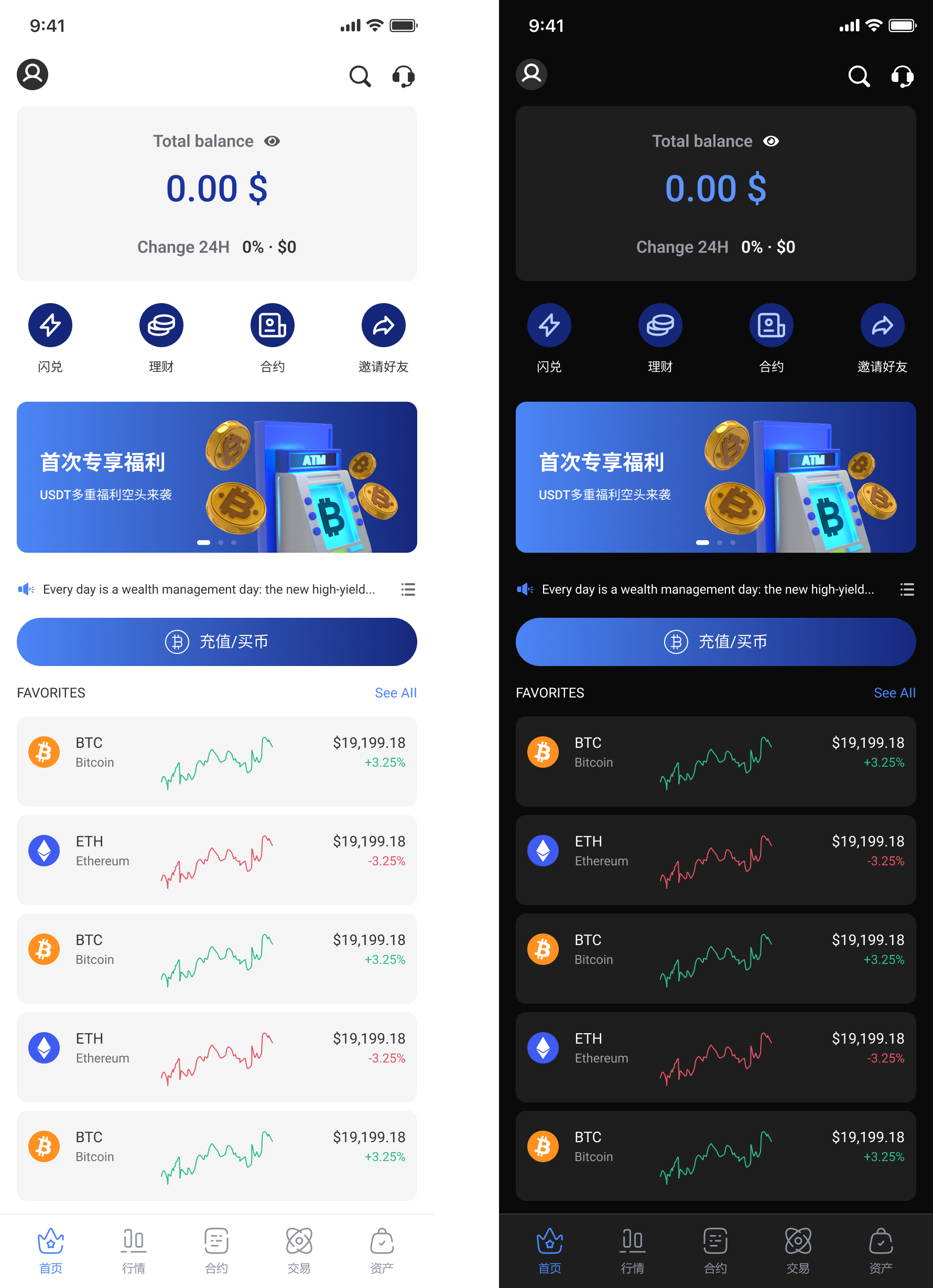Switch to 交易 tab on light screen
This screenshot has height=1288, width=933.
(x=299, y=1250)
